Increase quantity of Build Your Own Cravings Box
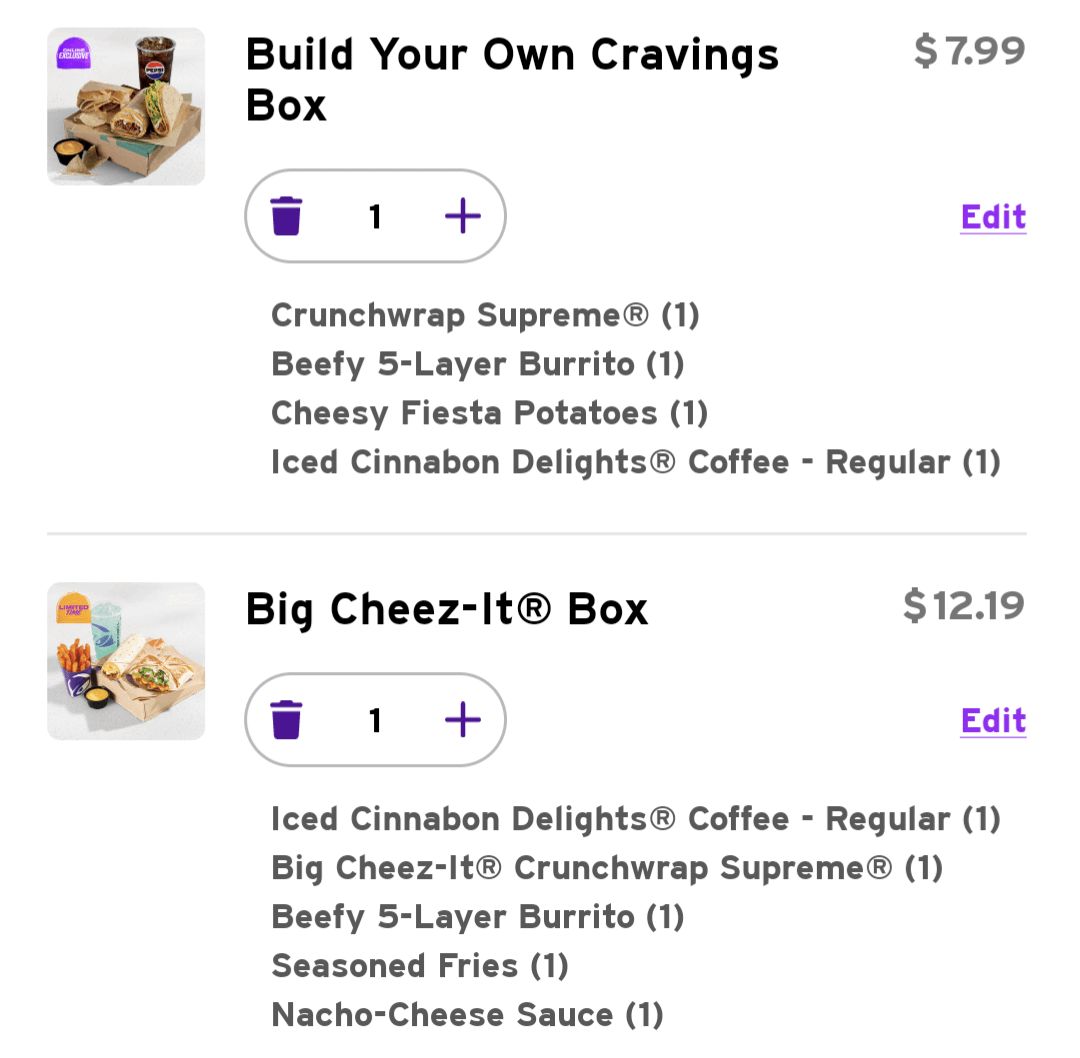Image resolution: width=1080 pixels, height=1058 pixels. pyautogui.click(x=462, y=216)
